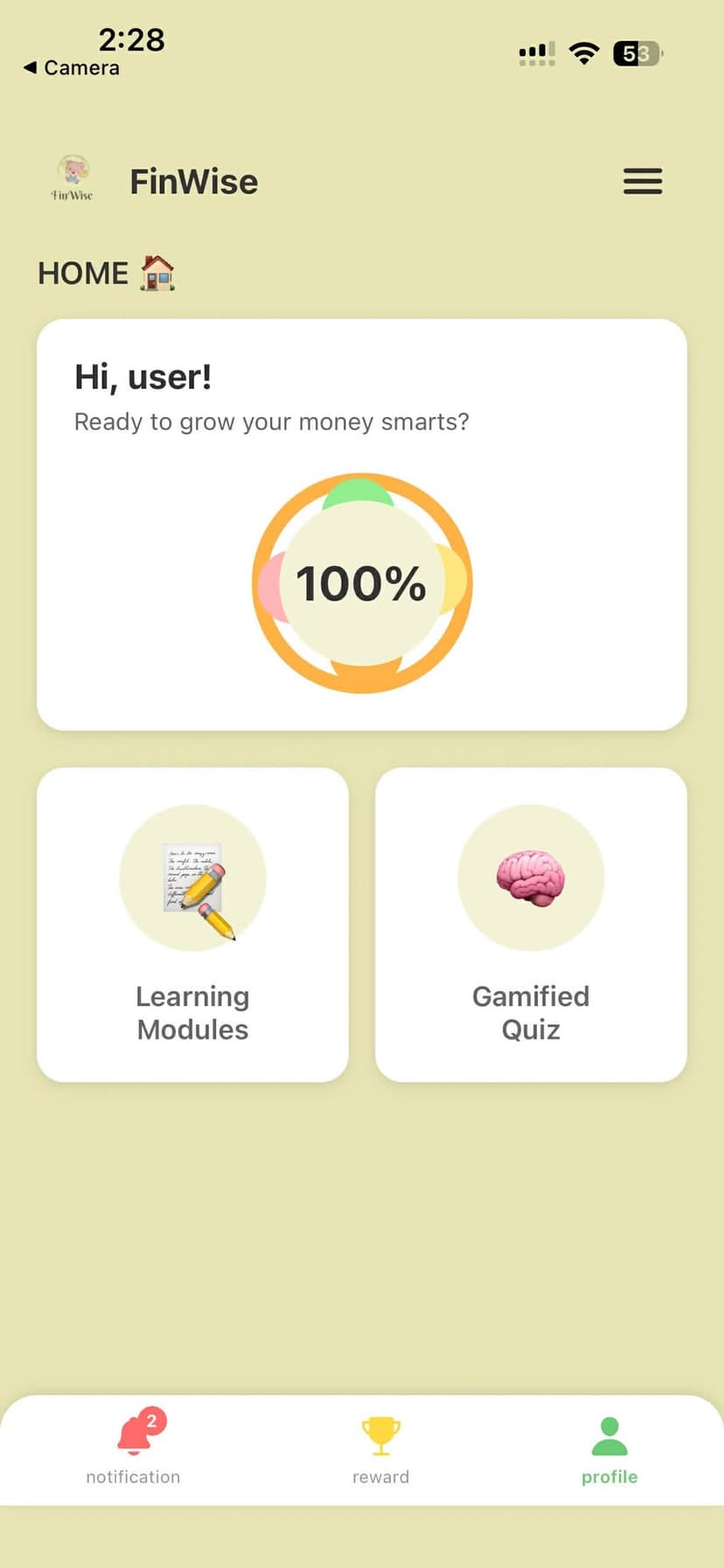The image size is (724, 1568).
Task: Go to the reward tab
Action: (380, 1448)
